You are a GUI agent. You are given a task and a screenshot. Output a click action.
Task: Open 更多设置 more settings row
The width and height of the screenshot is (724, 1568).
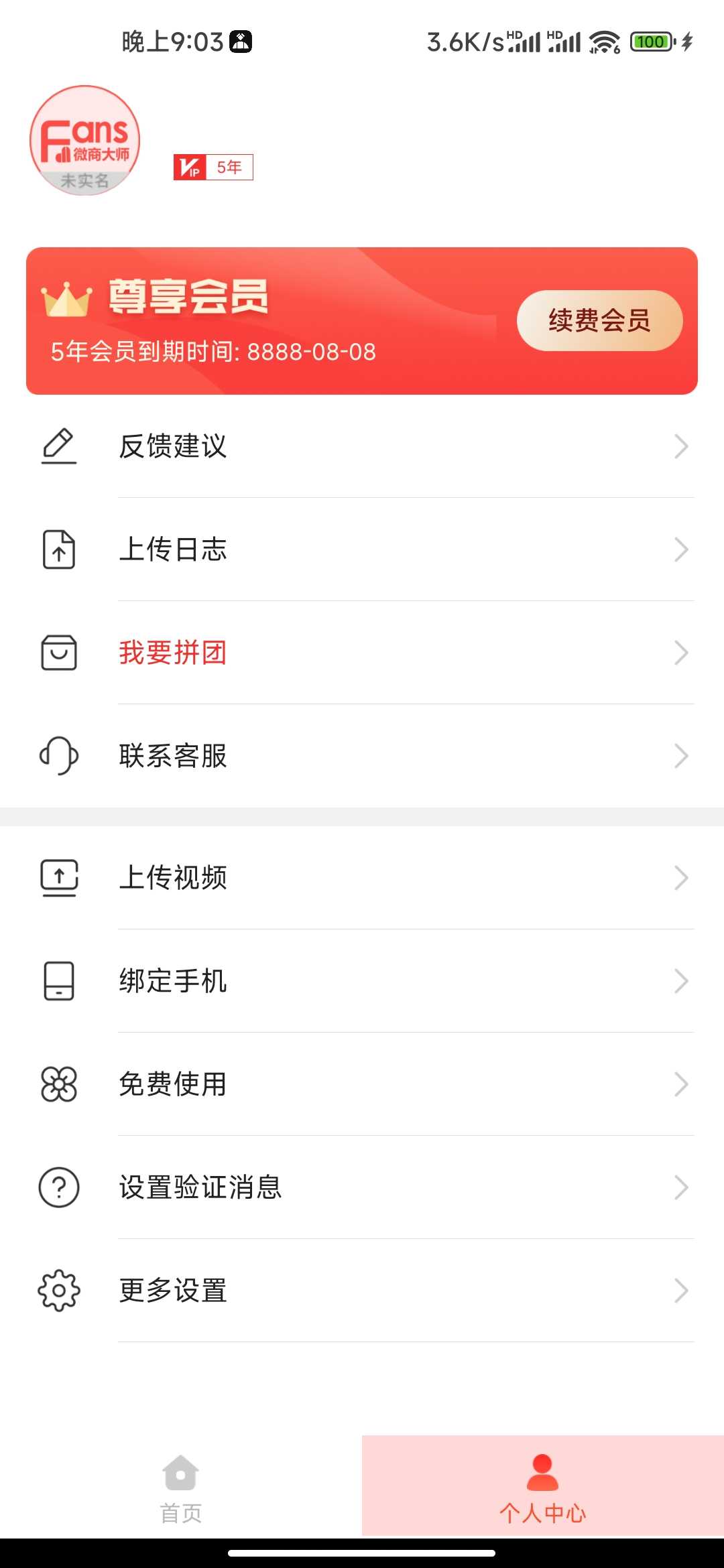[x=362, y=1291]
